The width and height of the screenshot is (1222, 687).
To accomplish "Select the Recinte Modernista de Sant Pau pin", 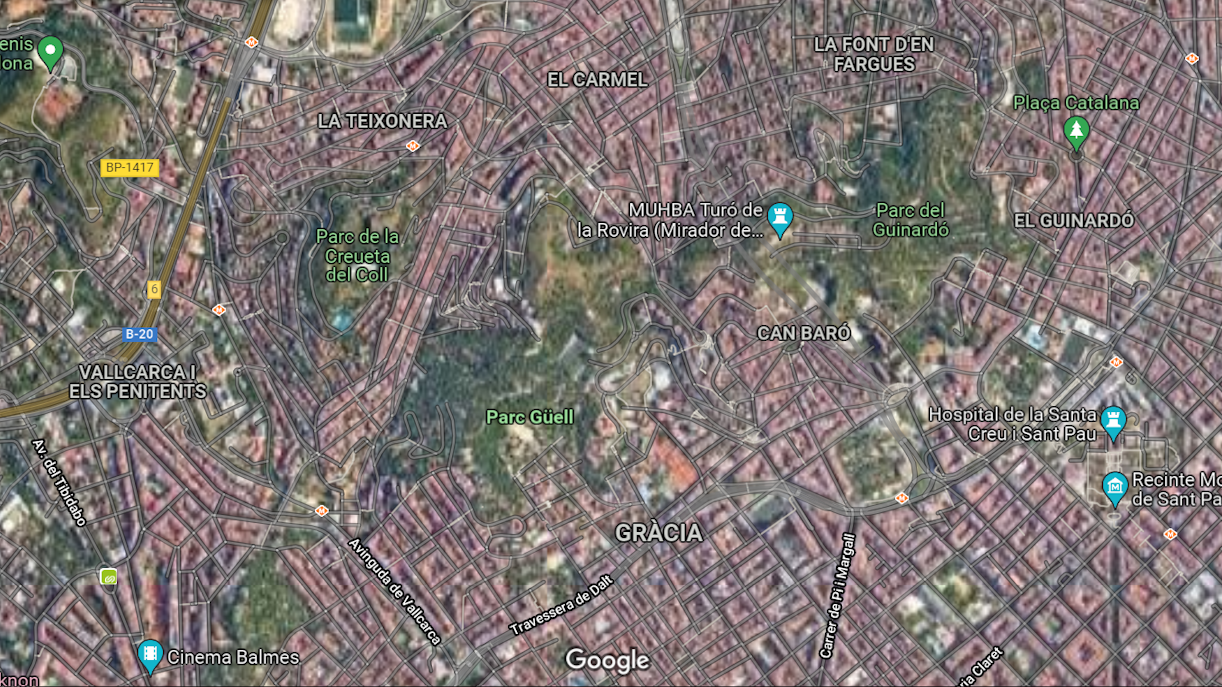I will [x=1115, y=488].
